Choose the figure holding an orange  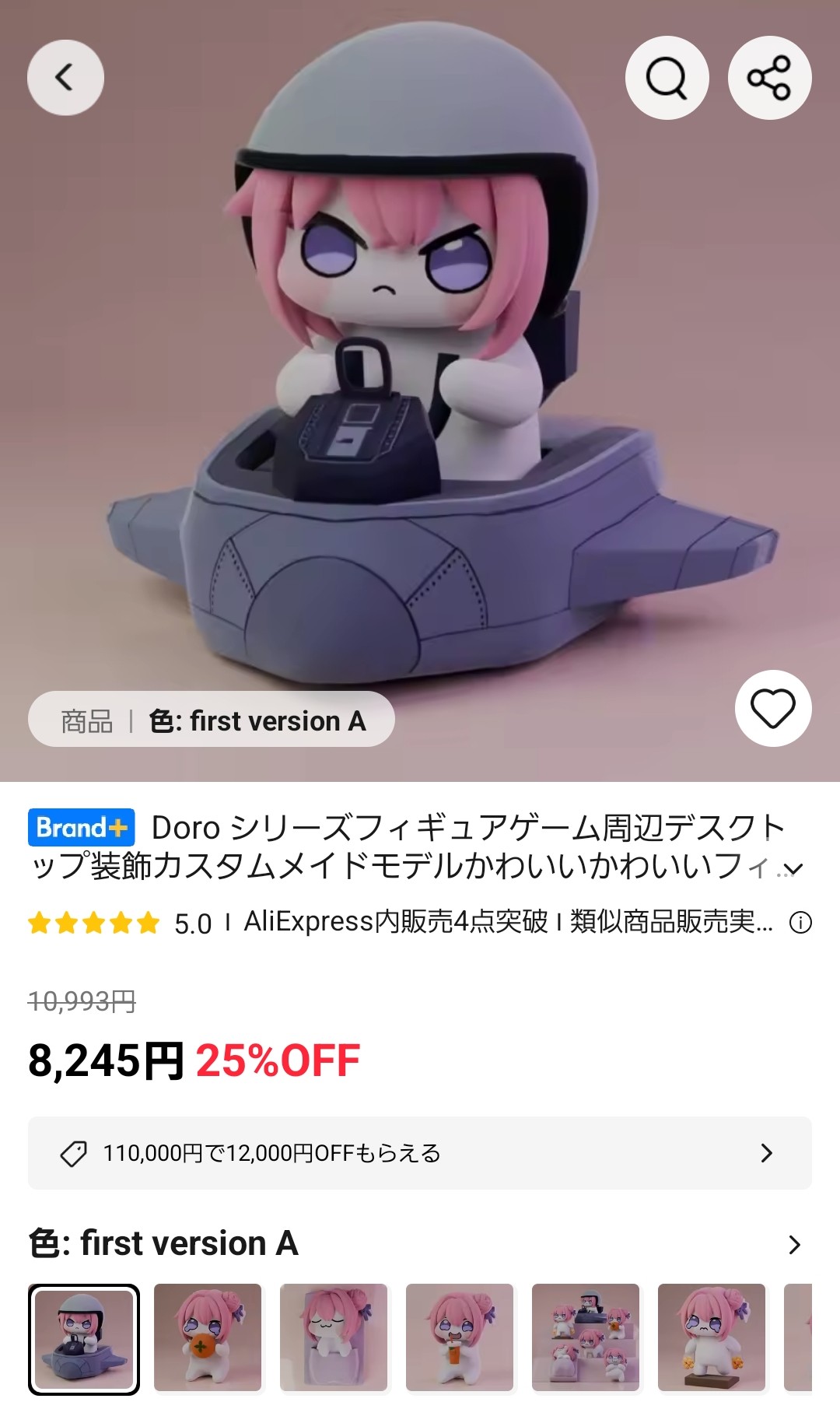[x=208, y=1338]
